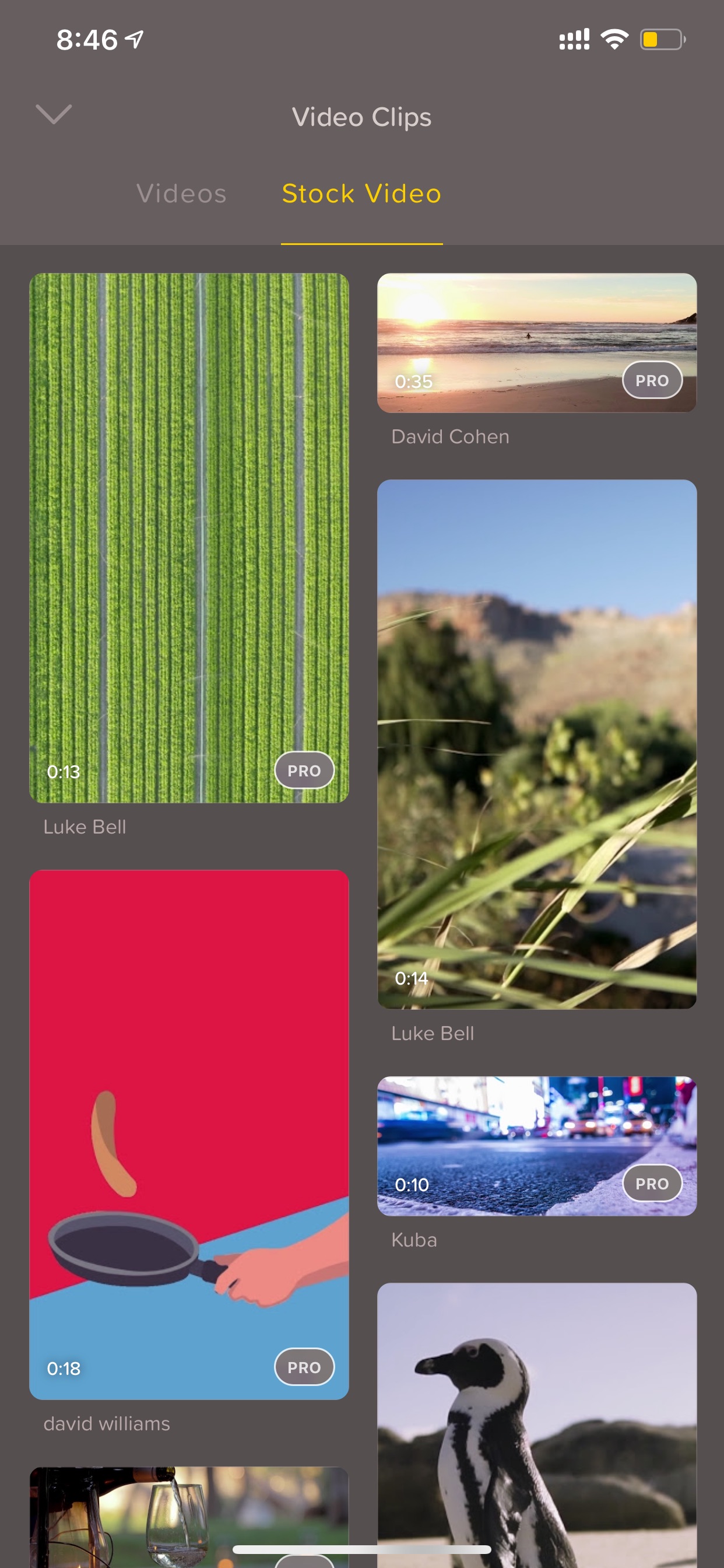Open David Cohen's beach sunset clip
The height and width of the screenshot is (1568, 724).
[x=537, y=342]
